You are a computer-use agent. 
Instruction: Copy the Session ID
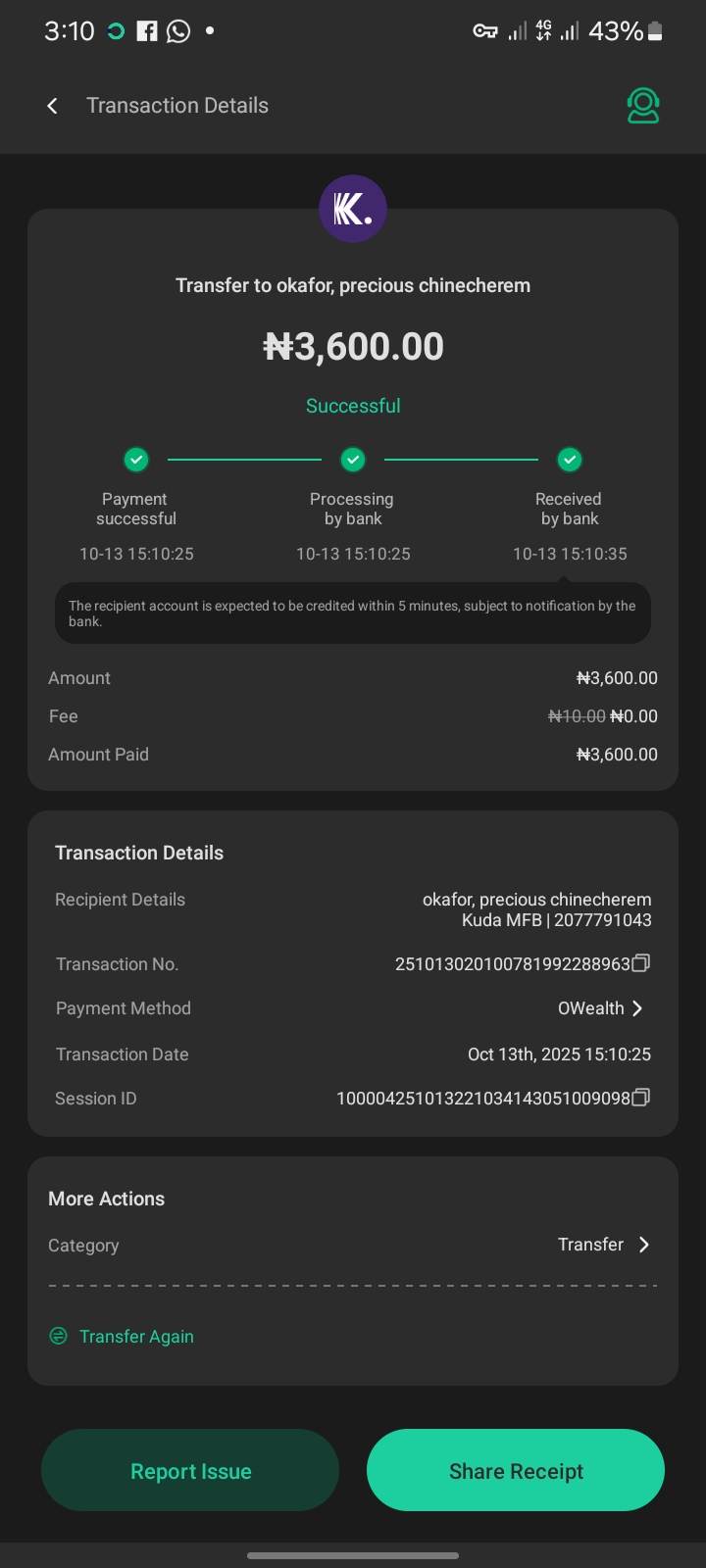point(641,1098)
